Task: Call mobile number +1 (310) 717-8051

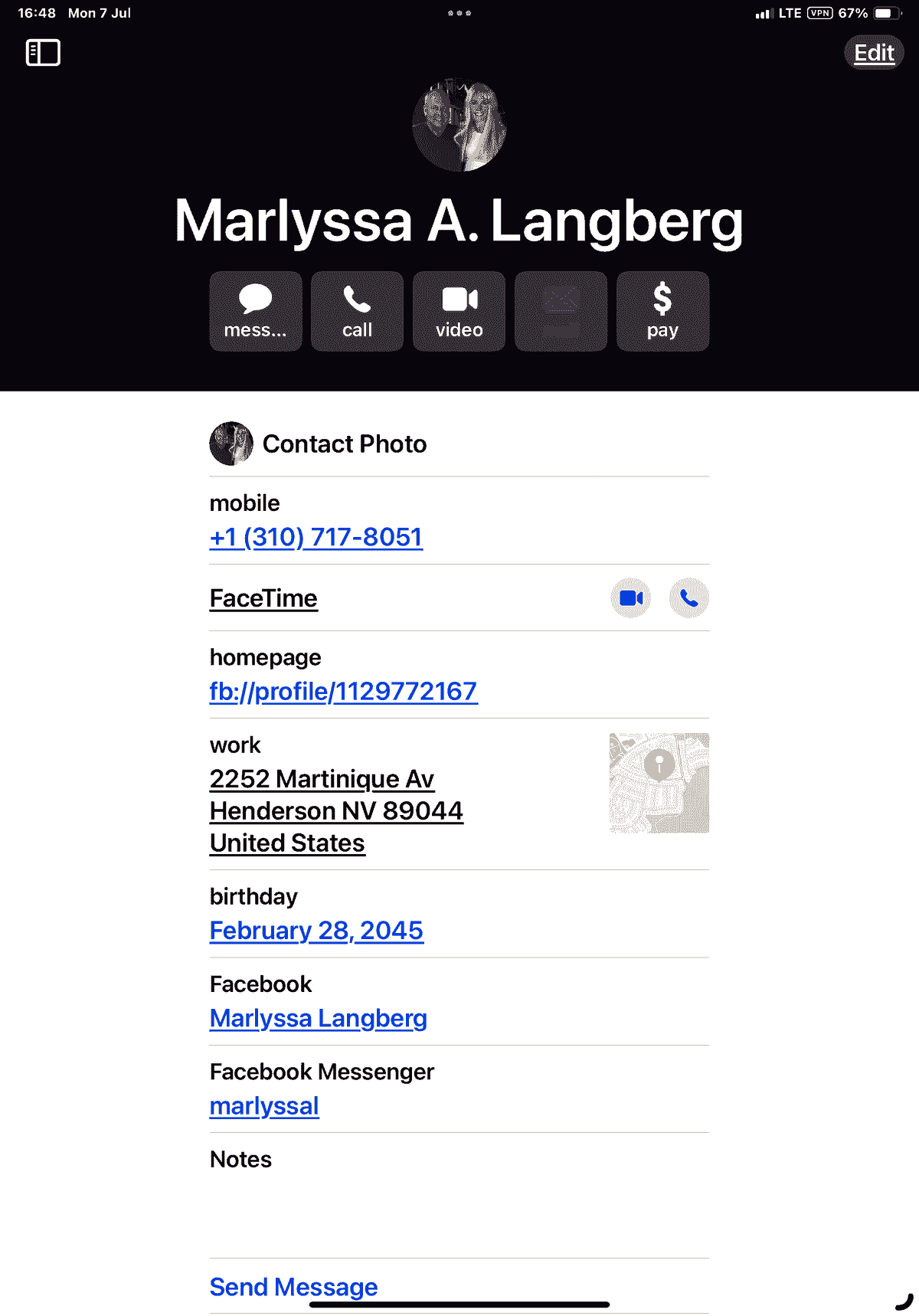Action: click(x=316, y=537)
